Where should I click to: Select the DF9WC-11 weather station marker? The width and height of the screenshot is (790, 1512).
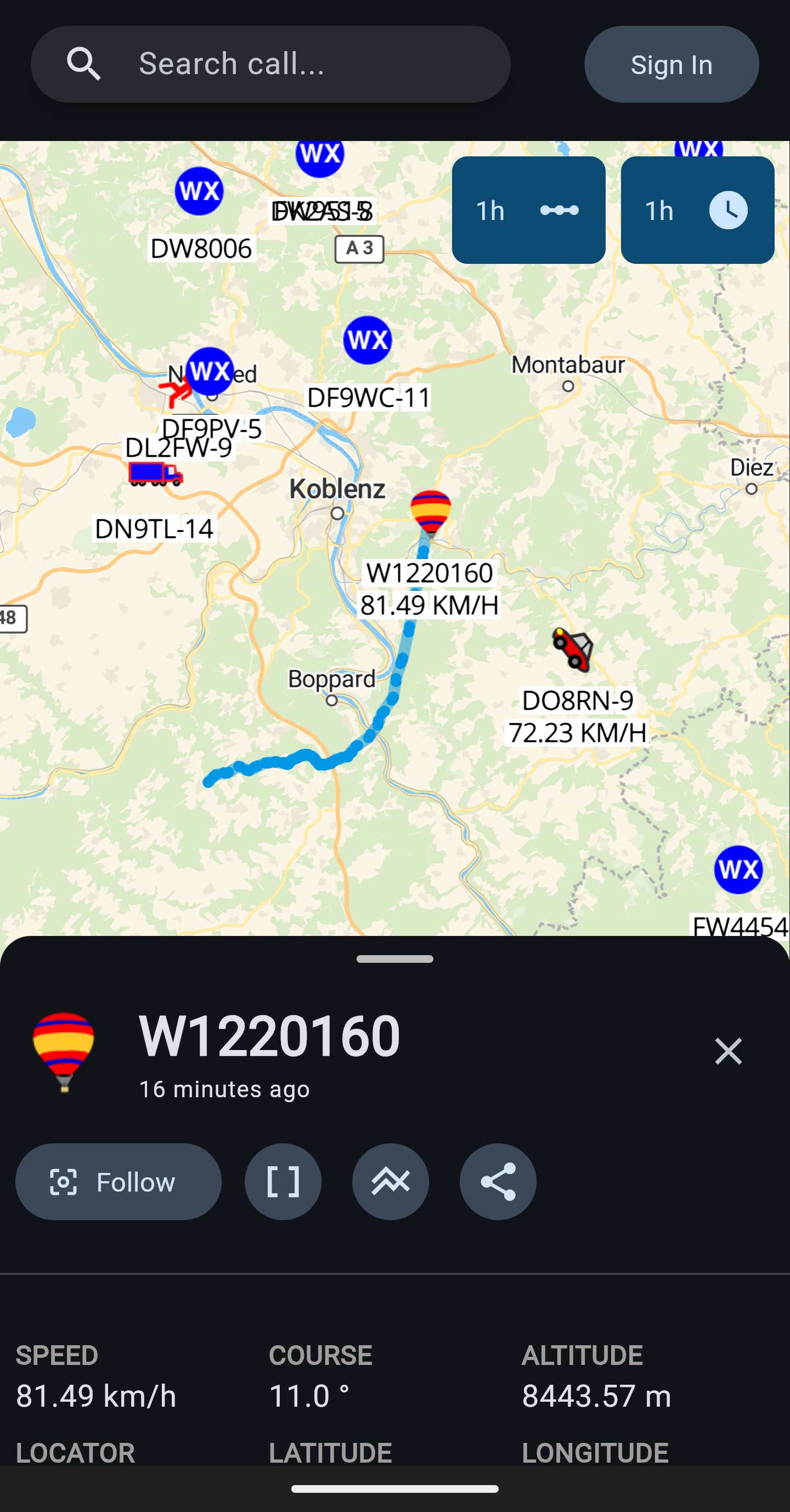368,340
